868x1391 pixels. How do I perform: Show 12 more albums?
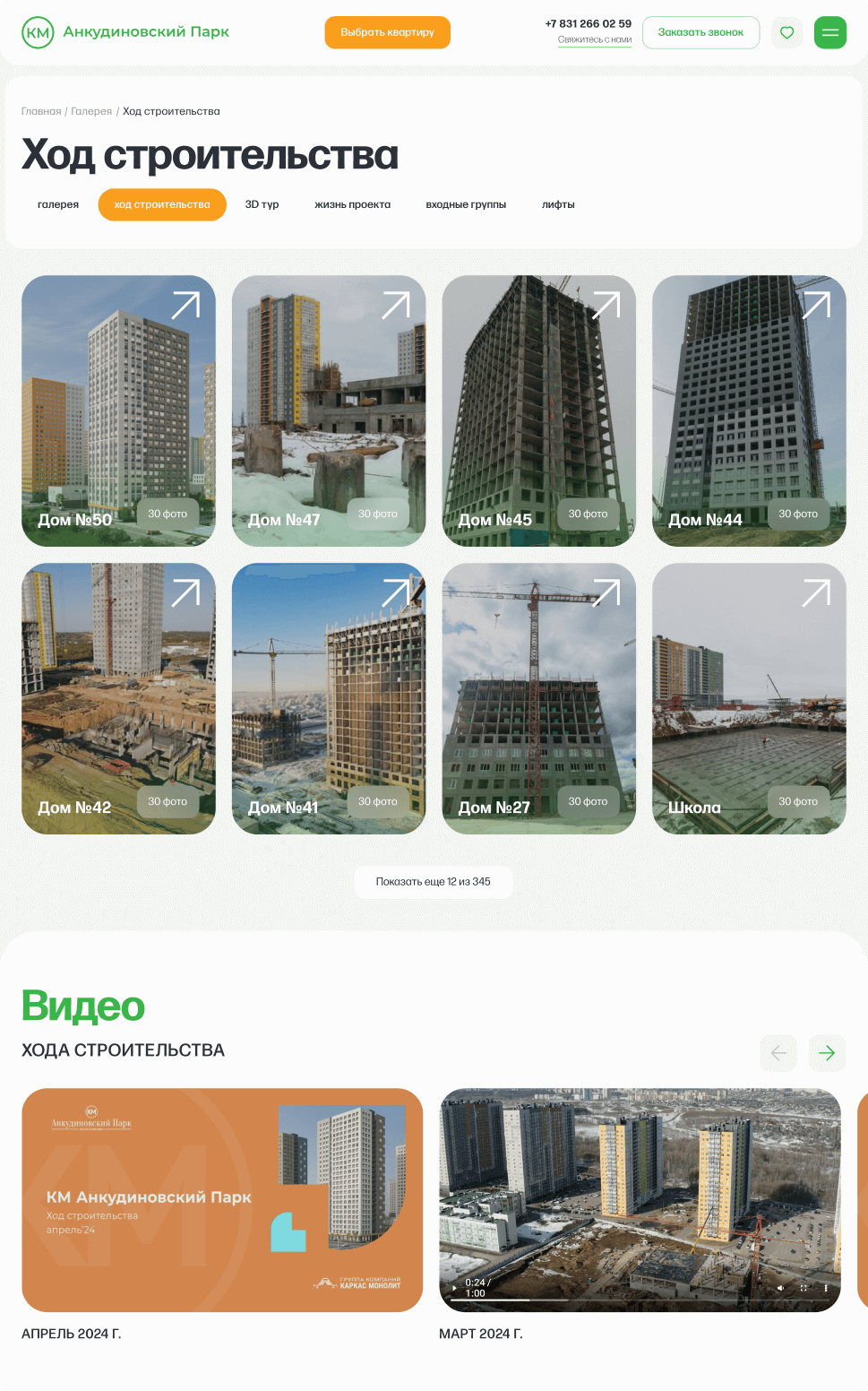click(x=434, y=882)
